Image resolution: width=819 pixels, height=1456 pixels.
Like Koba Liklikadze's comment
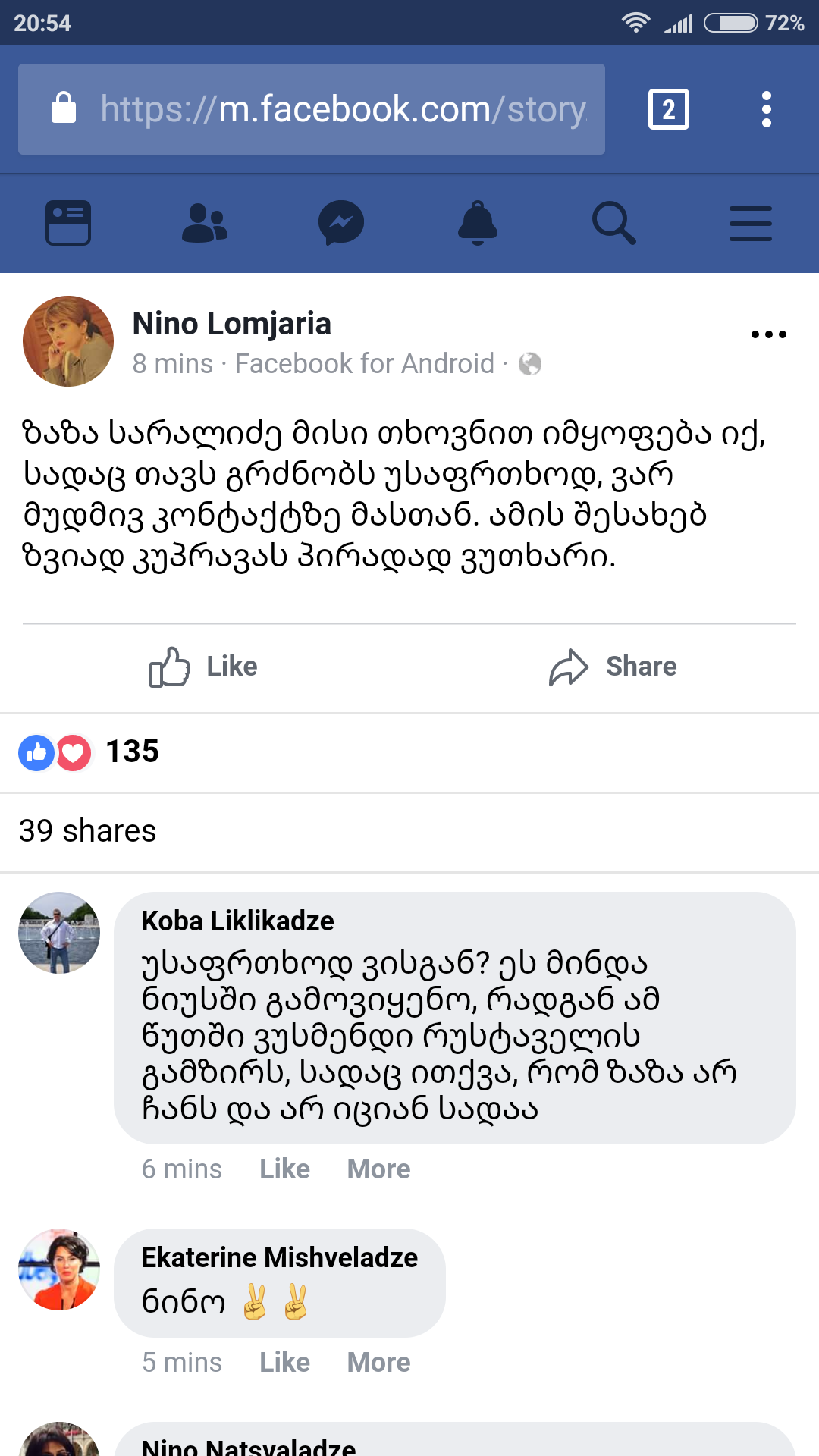[284, 1169]
